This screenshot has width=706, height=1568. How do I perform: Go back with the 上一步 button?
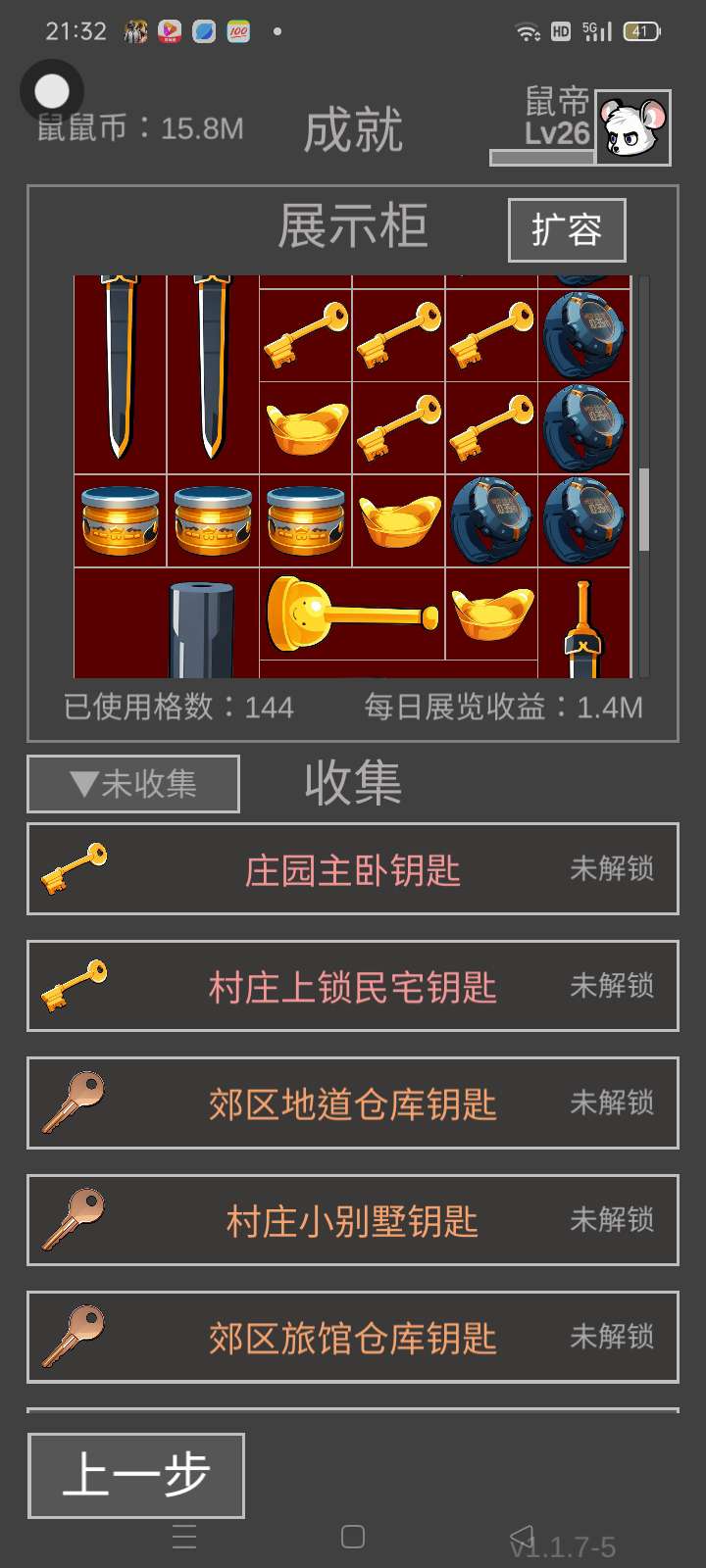[x=136, y=1476]
